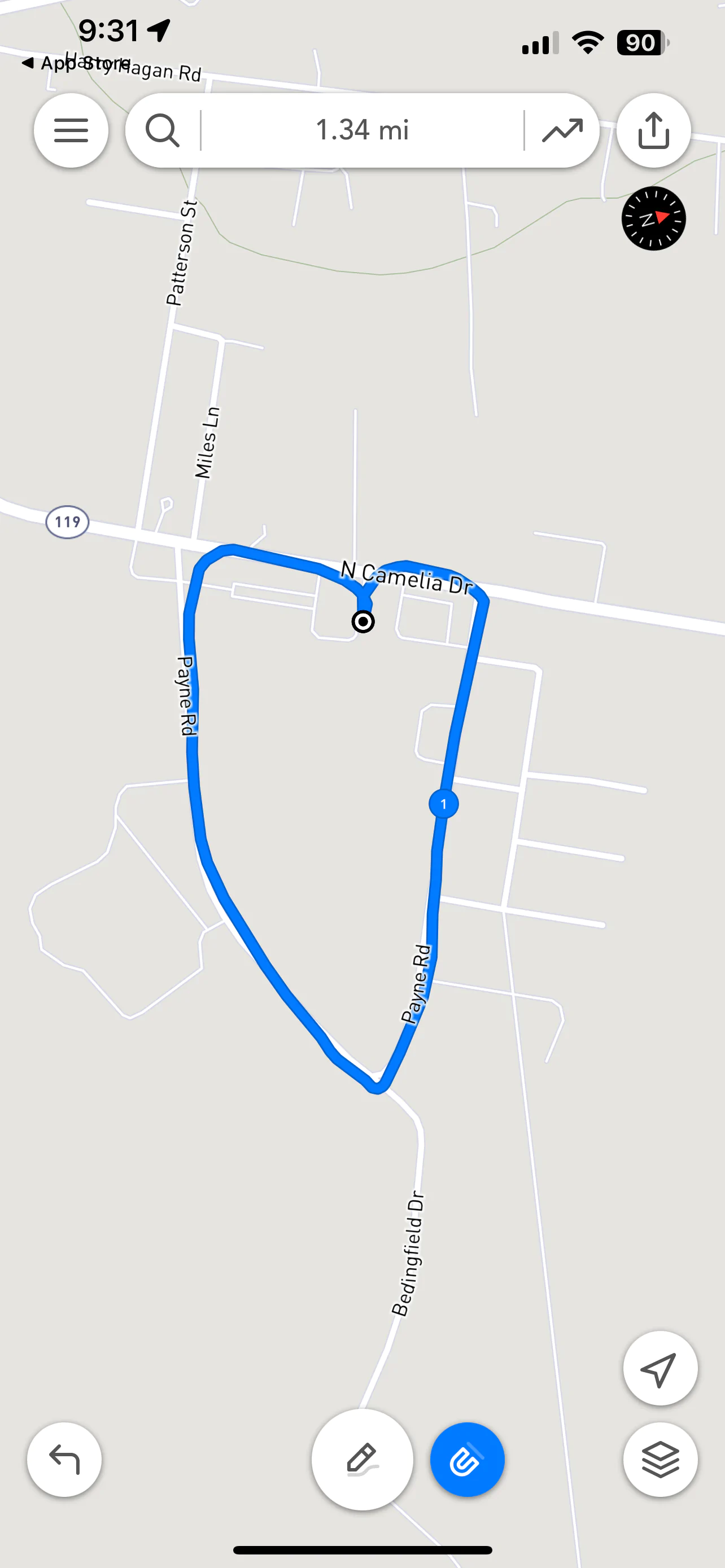Viewport: 725px width, 1568px height.
Task: Share this route
Action: pyautogui.click(x=653, y=130)
